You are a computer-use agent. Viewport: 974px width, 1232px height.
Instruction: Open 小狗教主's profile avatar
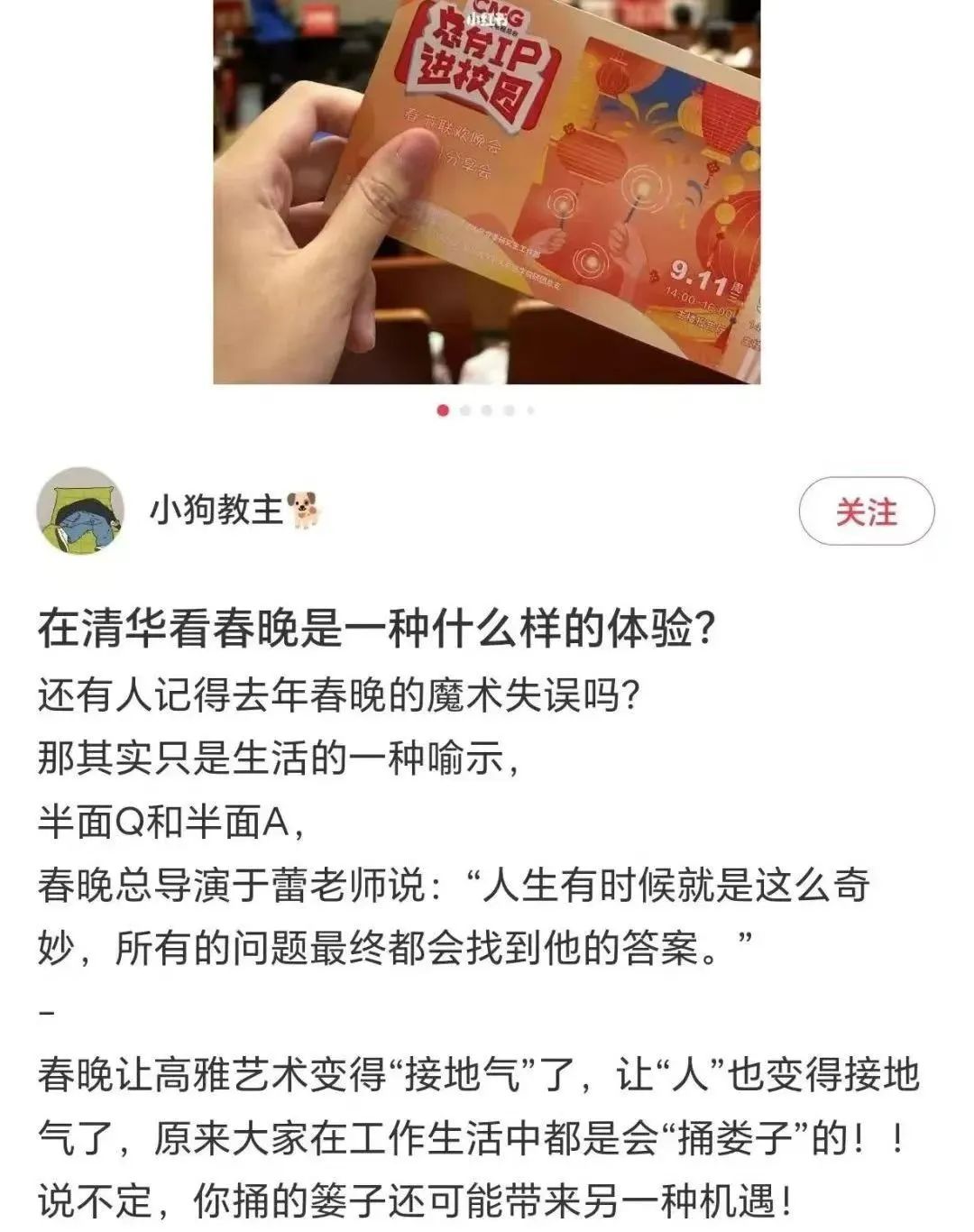(x=80, y=510)
